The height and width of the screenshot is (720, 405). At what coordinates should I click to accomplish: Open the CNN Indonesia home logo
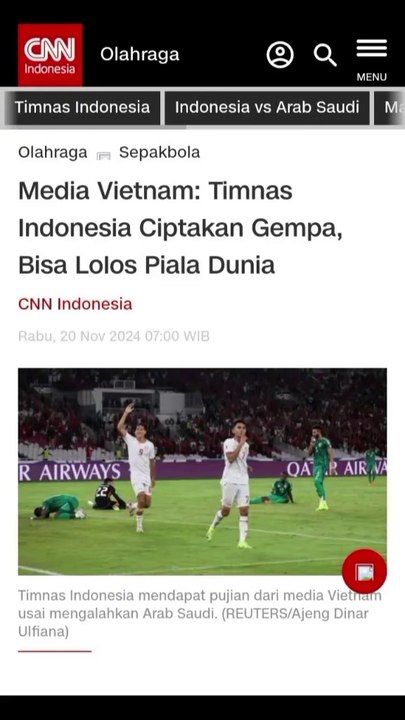[51, 55]
